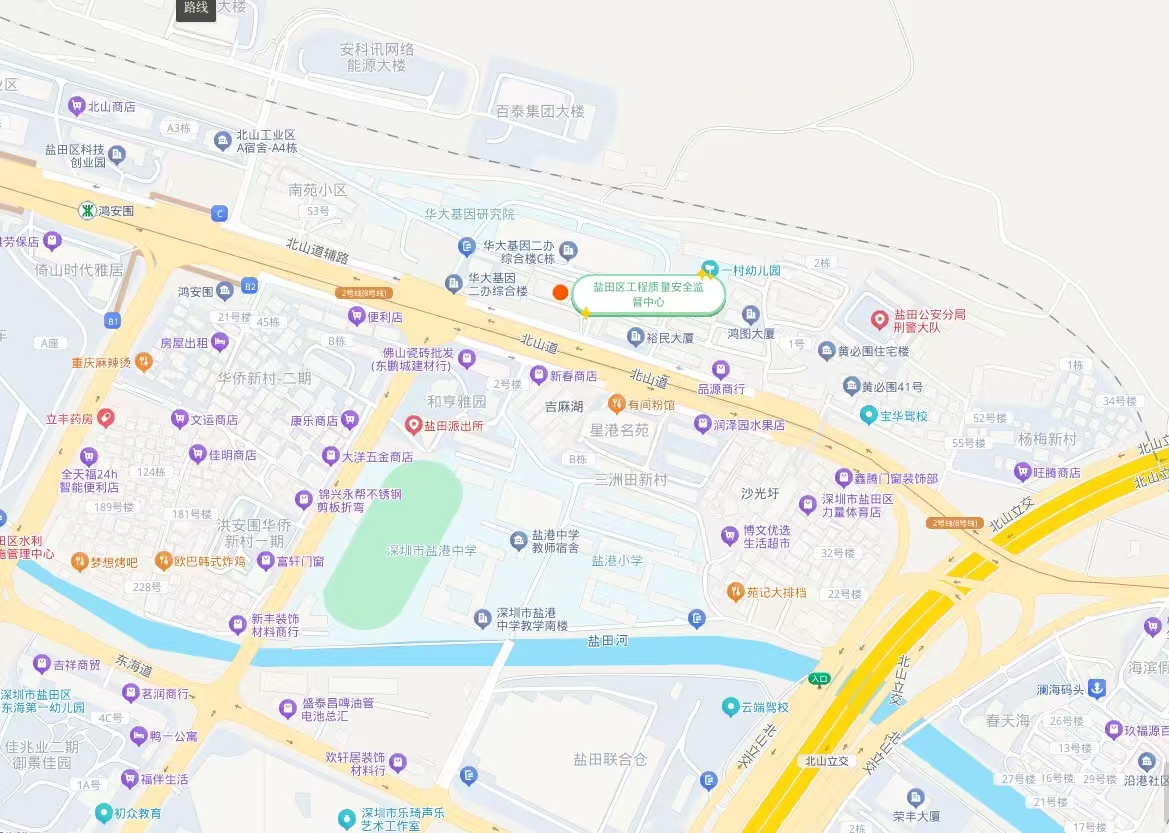Viewport: 1169px width, 833px height.
Task: Select the 鸿安围 metro station marker
Action: [89, 211]
